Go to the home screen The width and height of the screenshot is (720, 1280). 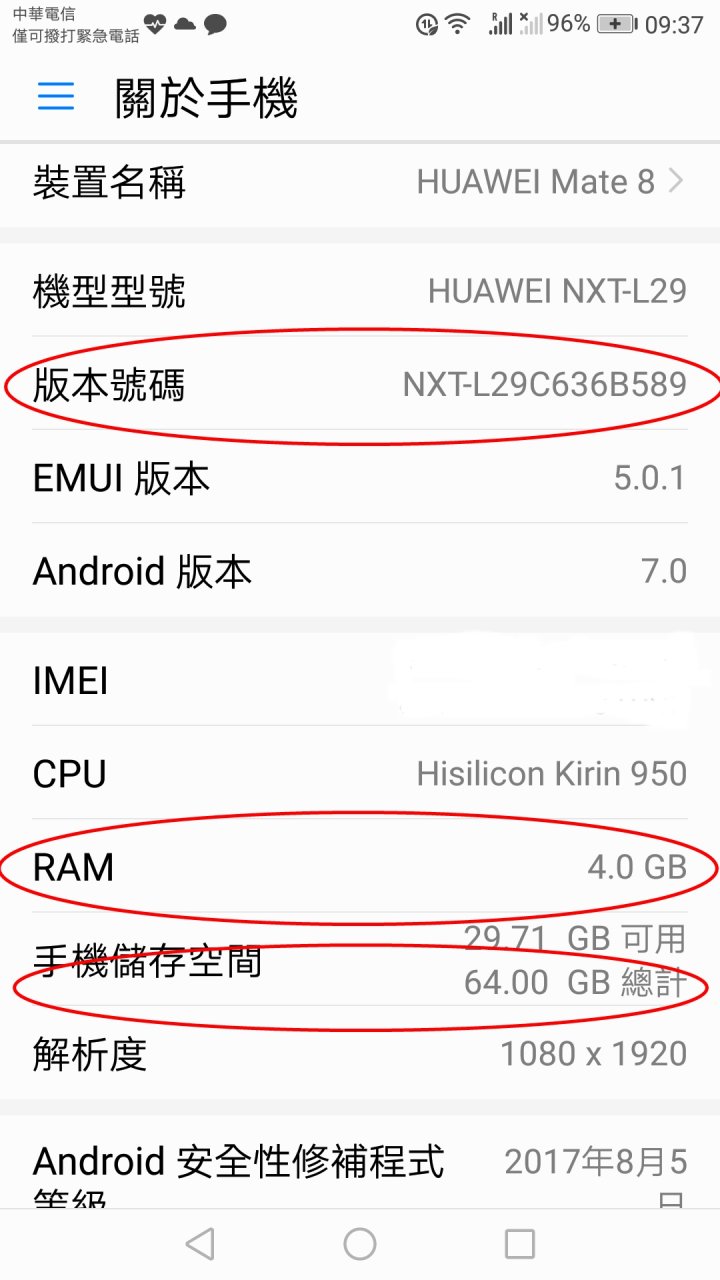point(360,1244)
